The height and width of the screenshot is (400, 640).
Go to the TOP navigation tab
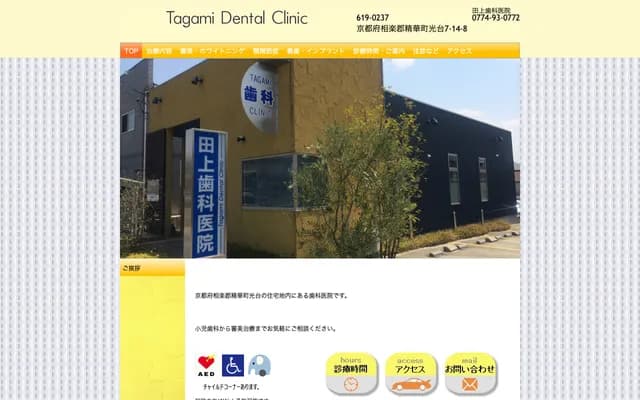click(131, 50)
